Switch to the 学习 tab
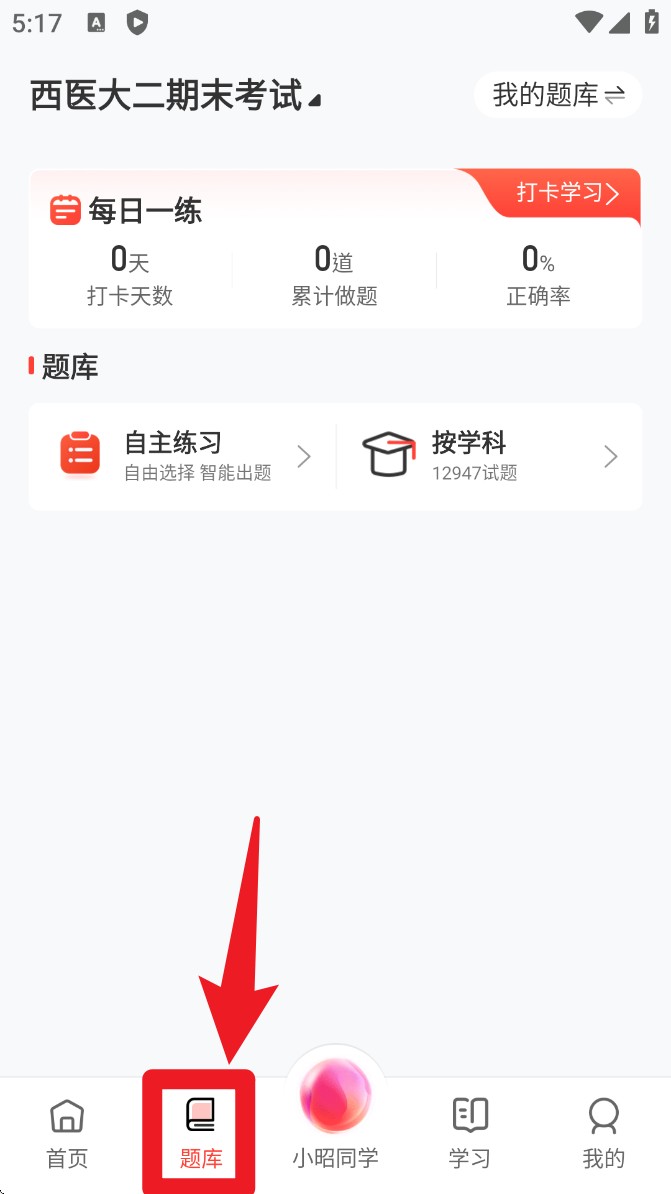The height and width of the screenshot is (1194, 671). click(469, 1133)
